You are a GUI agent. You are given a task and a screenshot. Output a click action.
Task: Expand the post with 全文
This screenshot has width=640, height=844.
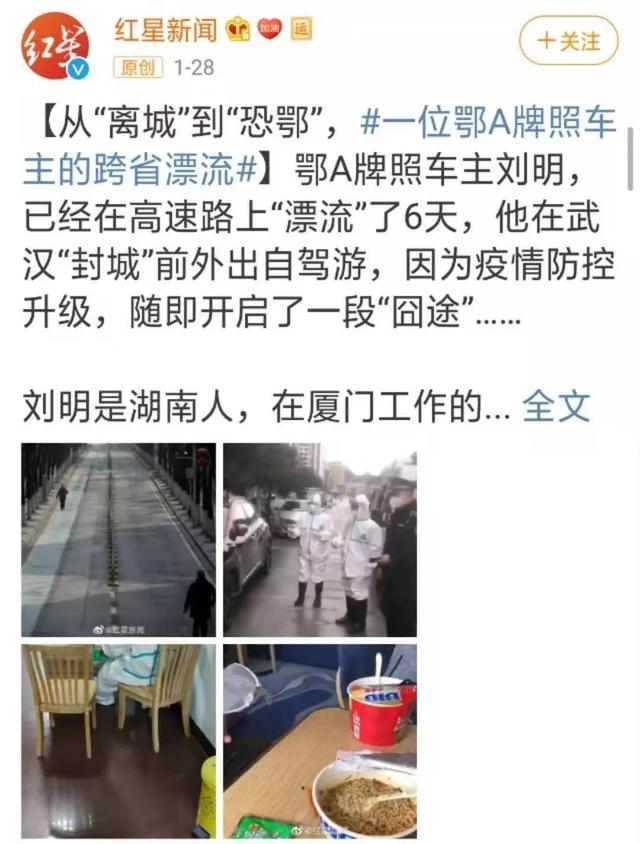pyautogui.click(x=558, y=407)
